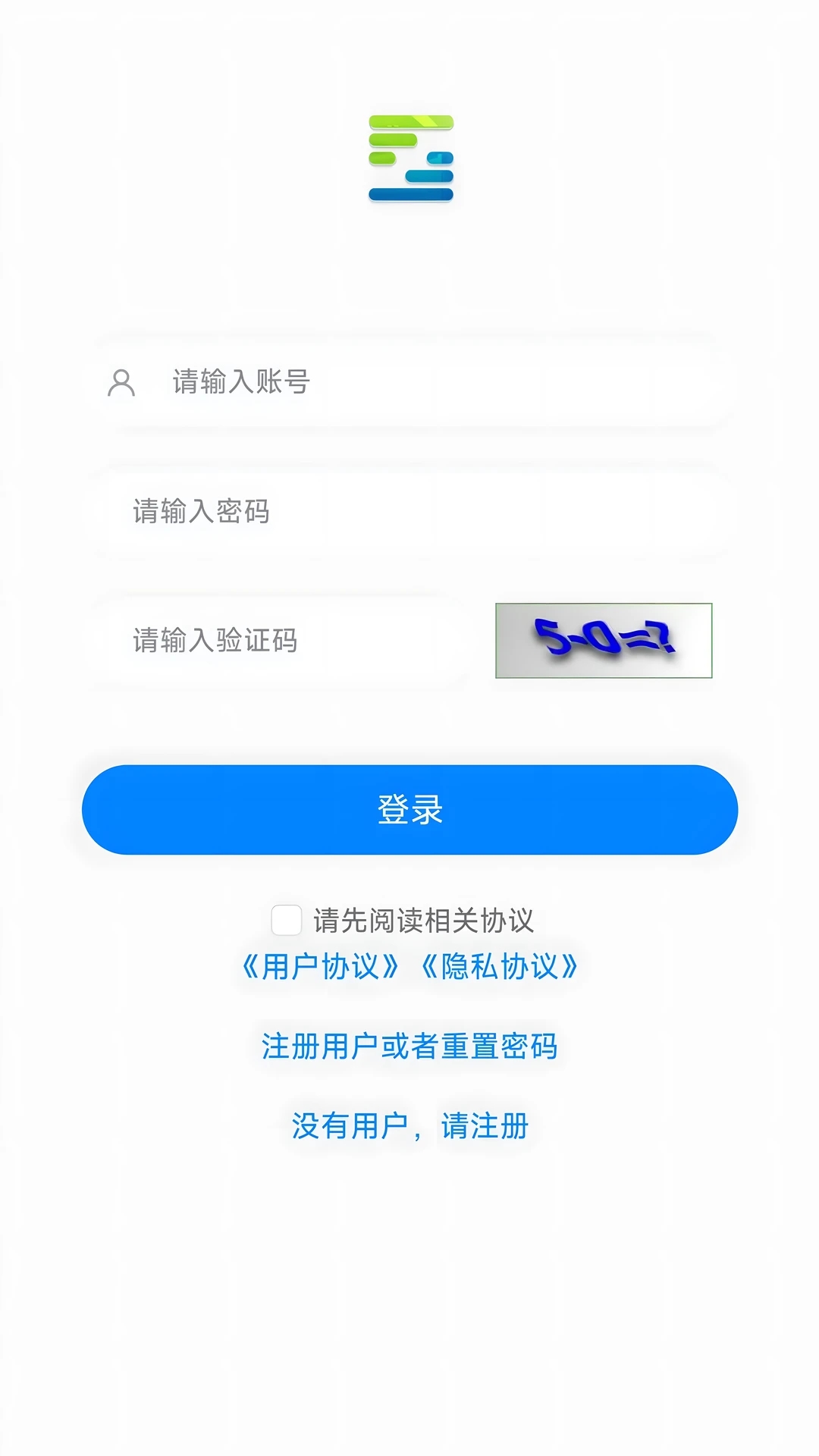
Task: Toggle agreement acceptance before login
Action: (x=285, y=918)
